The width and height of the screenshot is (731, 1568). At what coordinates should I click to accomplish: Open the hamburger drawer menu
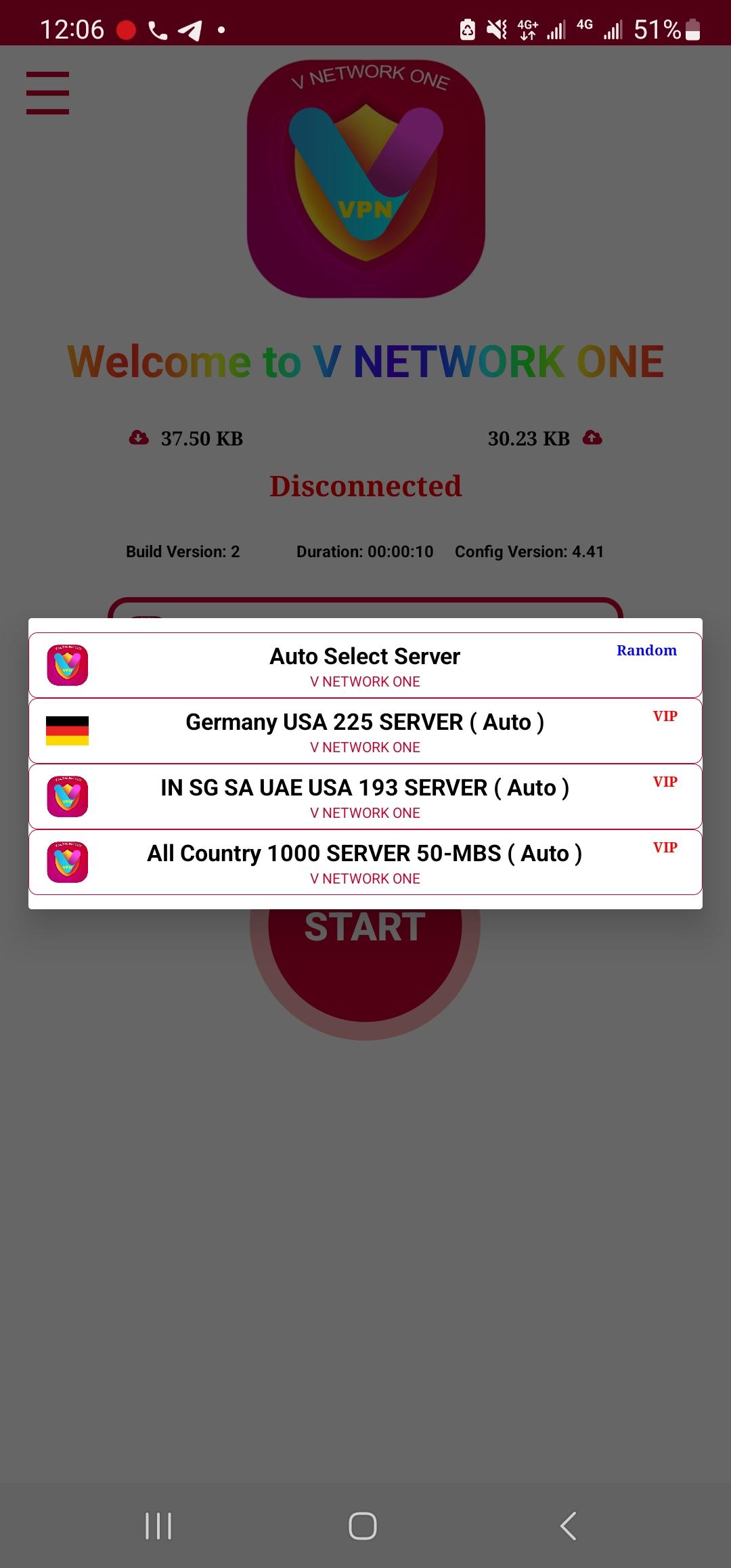point(47,93)
